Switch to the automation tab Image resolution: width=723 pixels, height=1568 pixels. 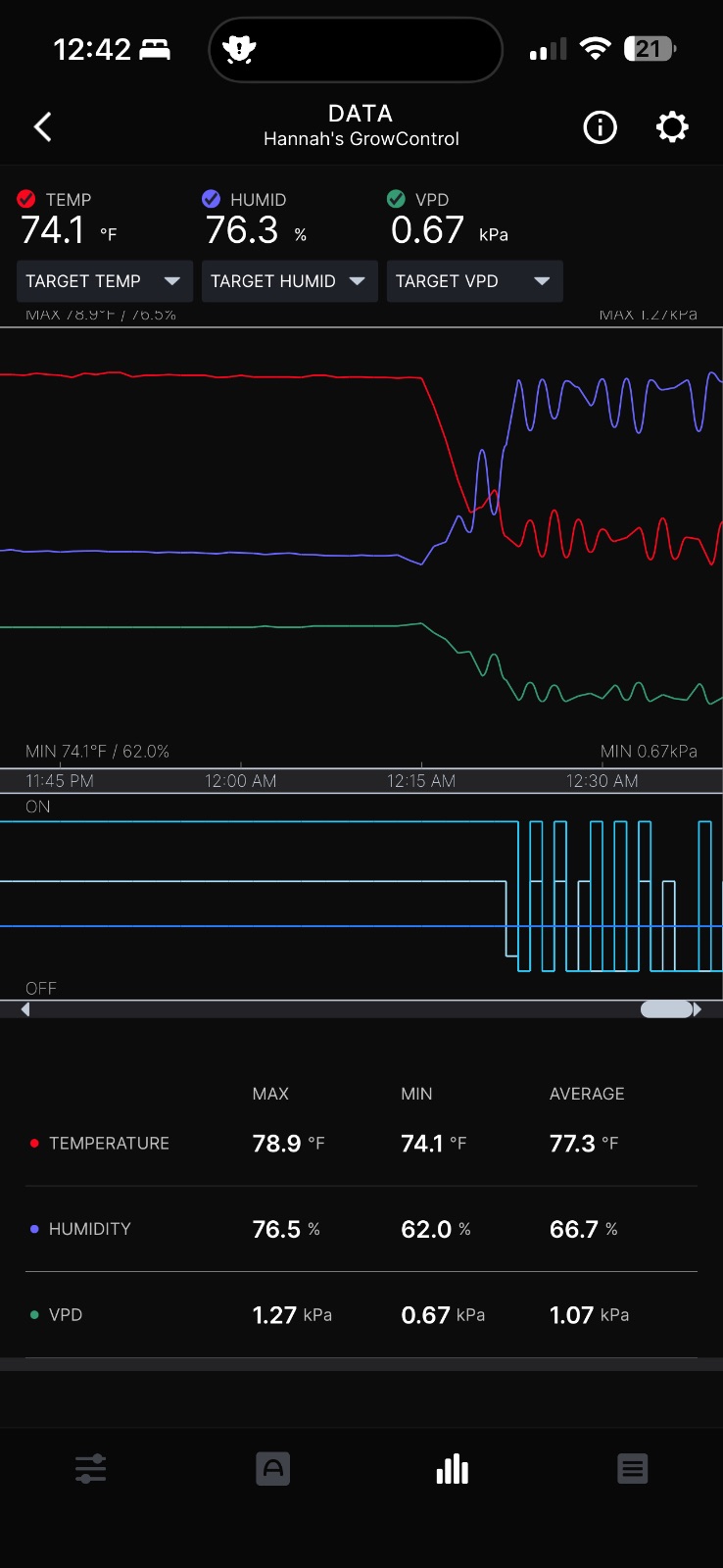point(272,1469)
